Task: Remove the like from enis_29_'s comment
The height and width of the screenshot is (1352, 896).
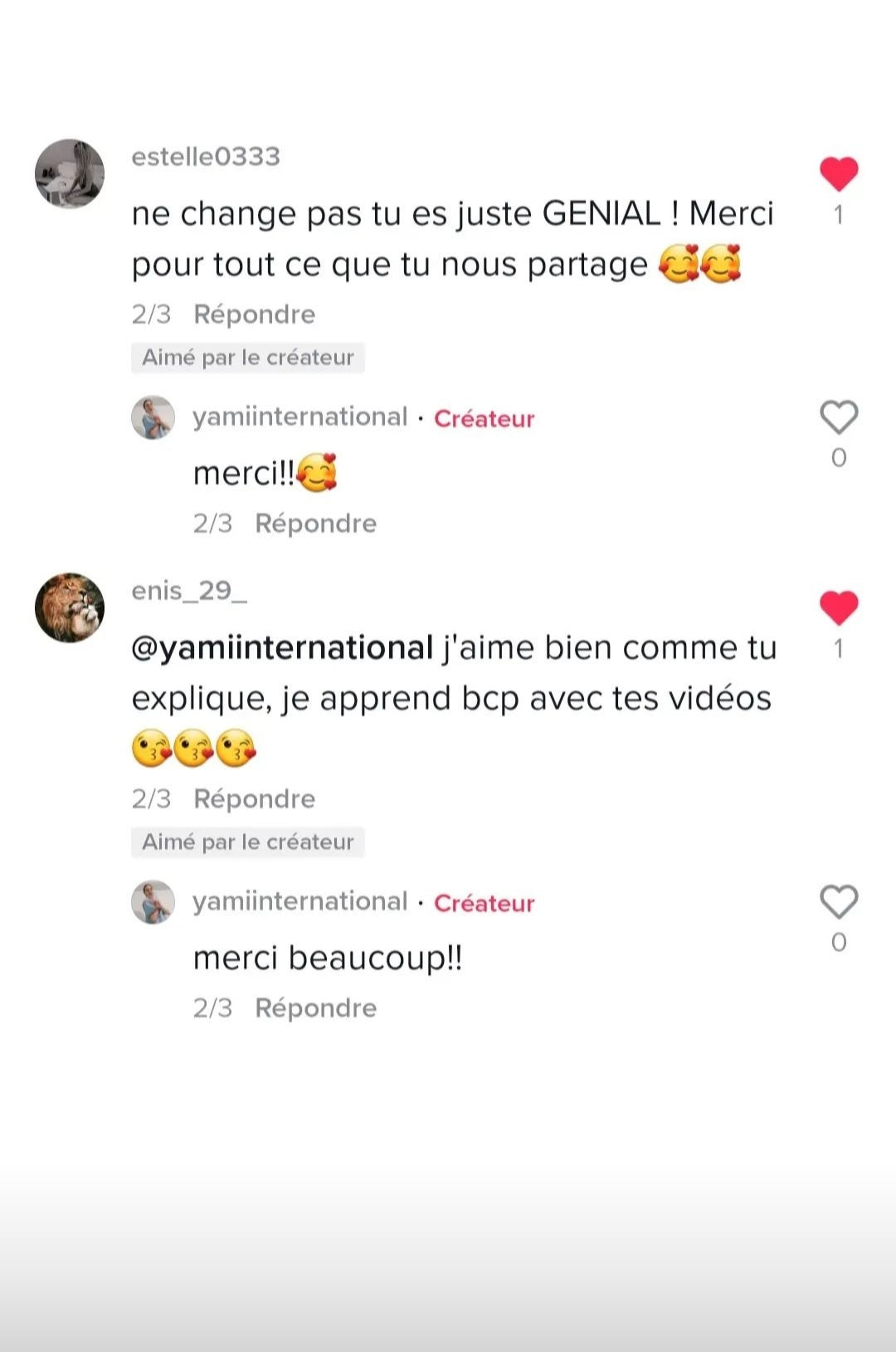Action: [x=839, y=608]
